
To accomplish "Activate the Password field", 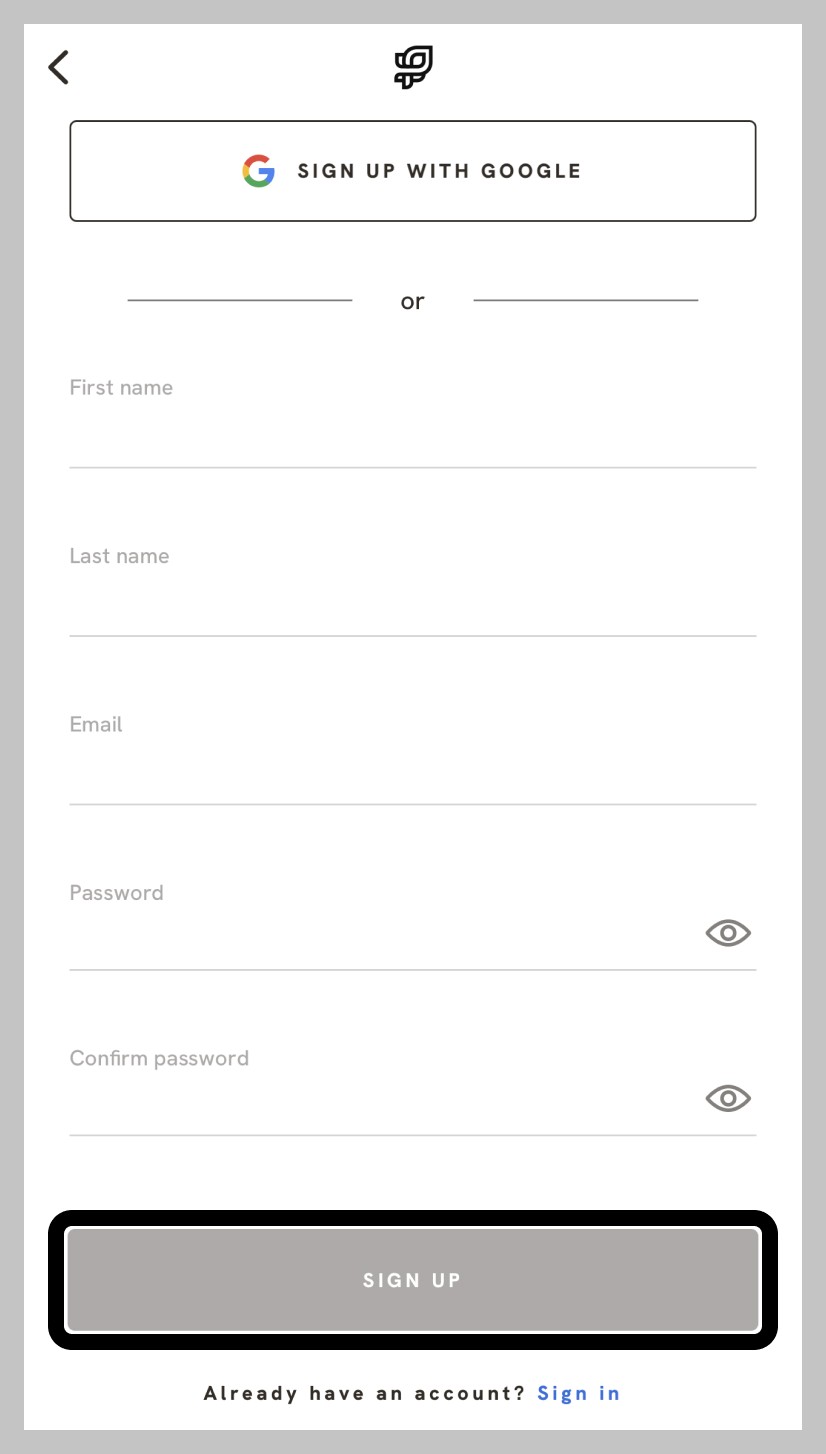I will tap(380, 938).
